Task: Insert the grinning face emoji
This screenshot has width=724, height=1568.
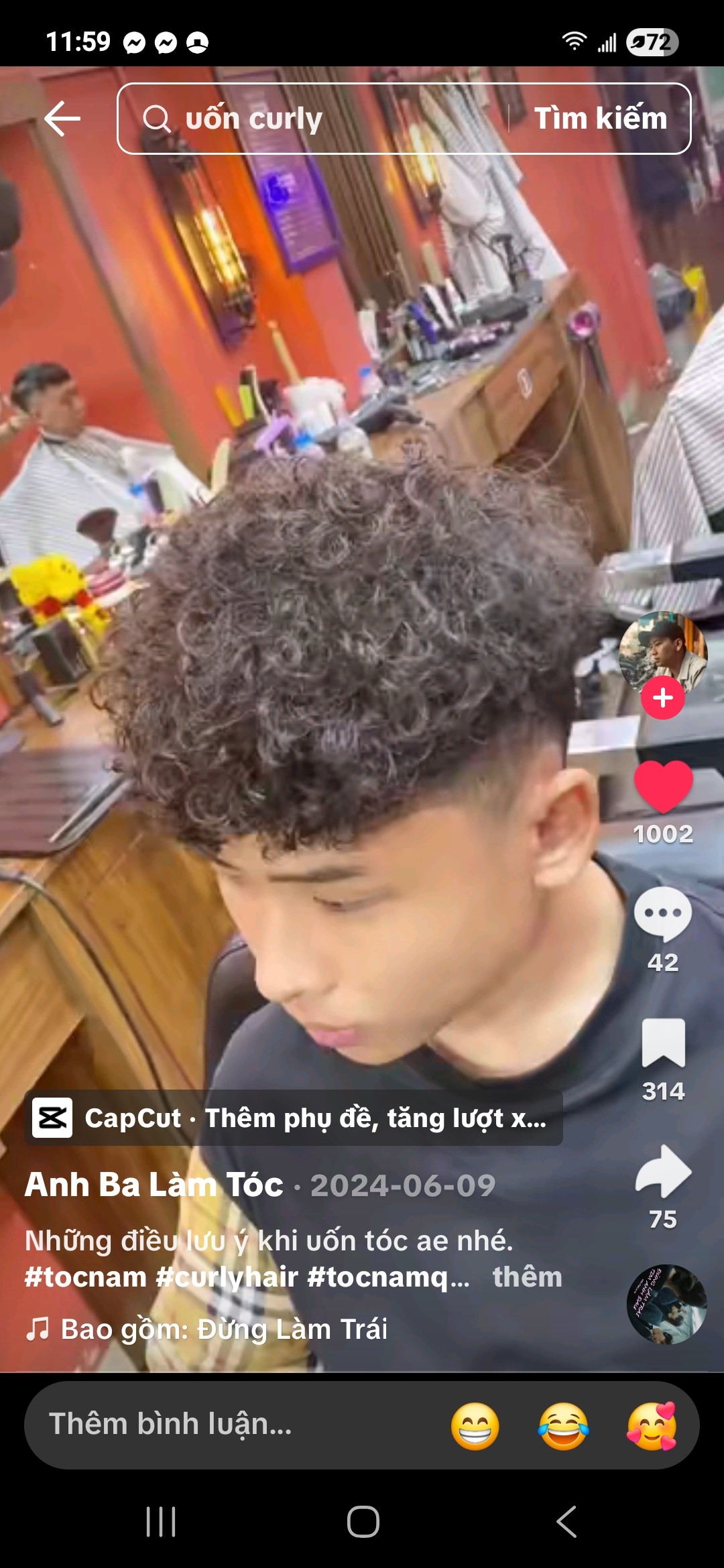Action: point(475,1426)
